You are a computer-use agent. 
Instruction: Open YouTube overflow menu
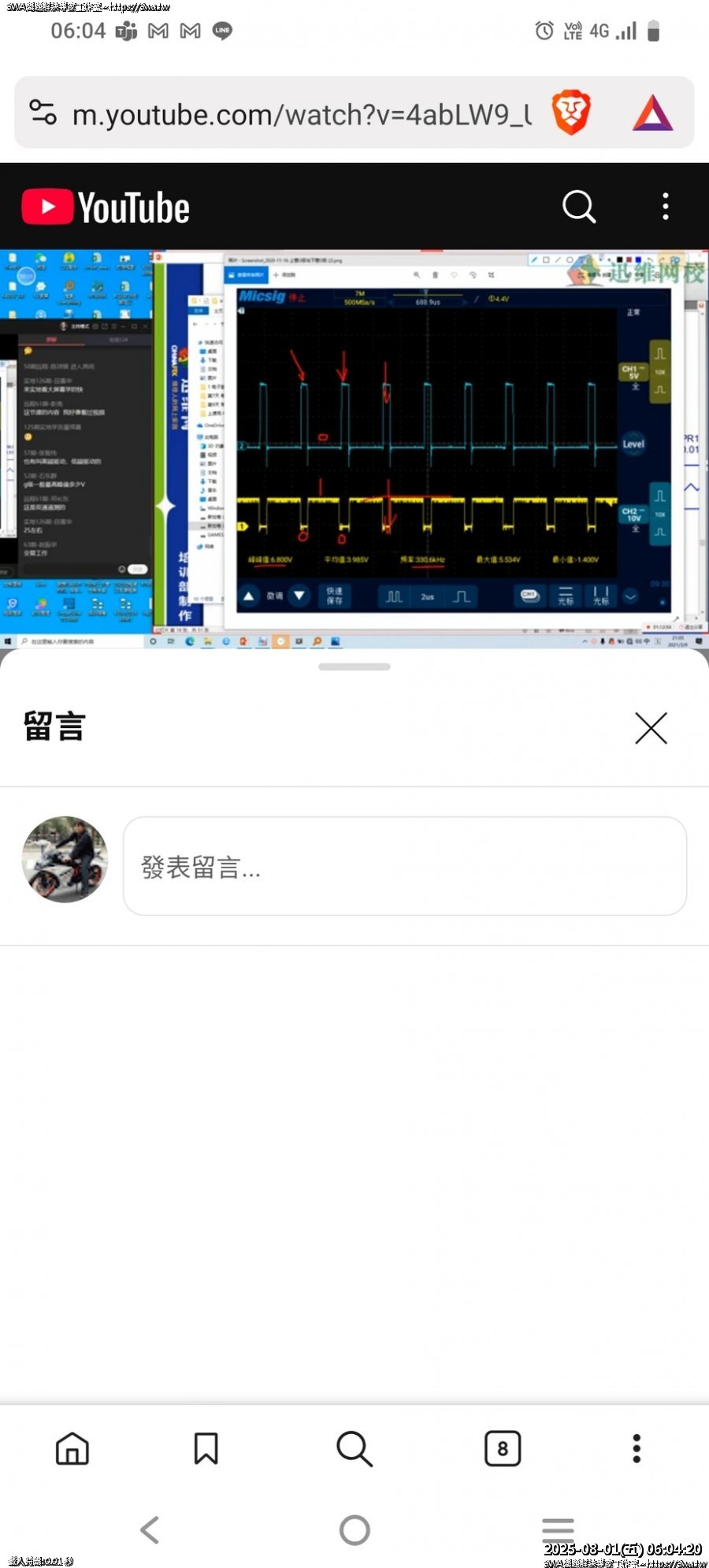[666, 206]
